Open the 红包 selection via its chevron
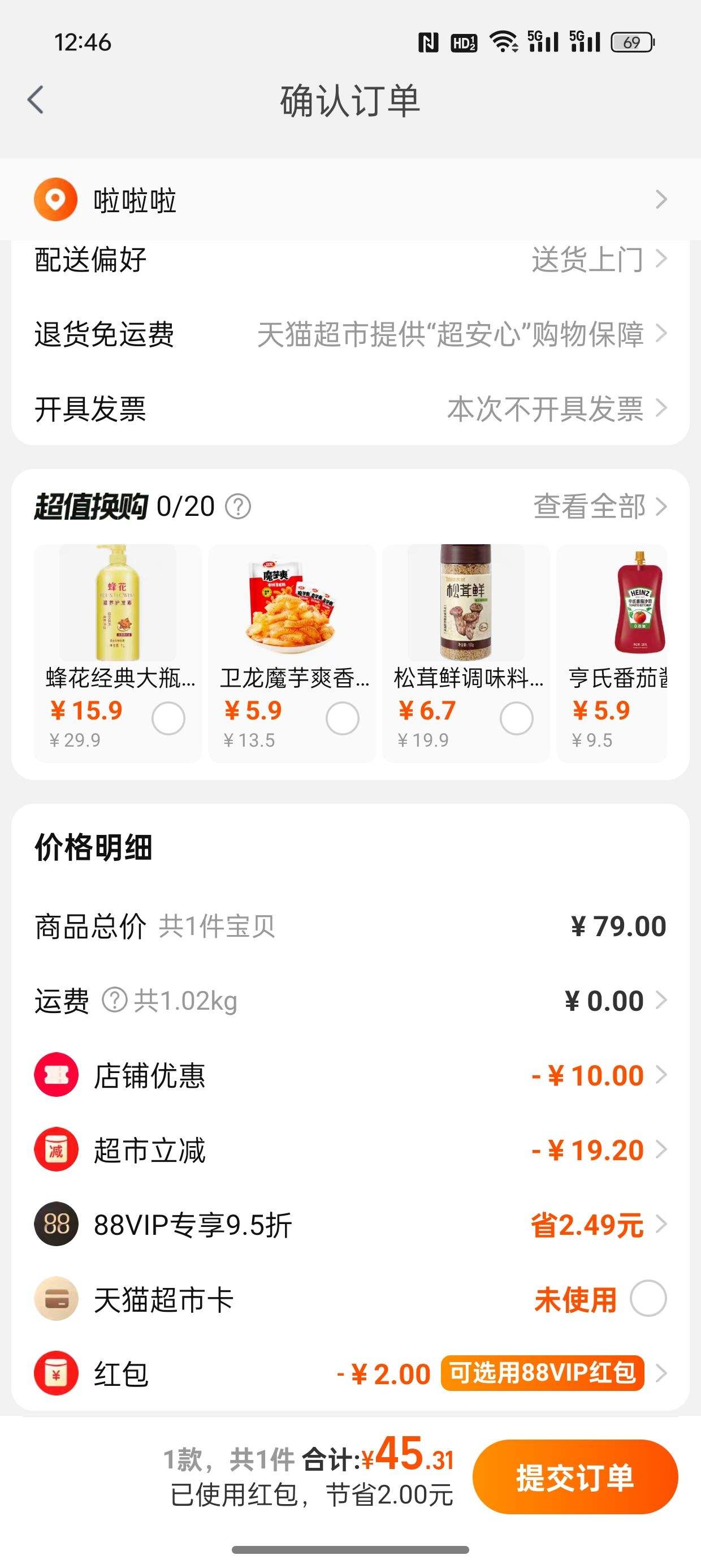This screenshot has height=1568, width=701. coord(661,1373)
